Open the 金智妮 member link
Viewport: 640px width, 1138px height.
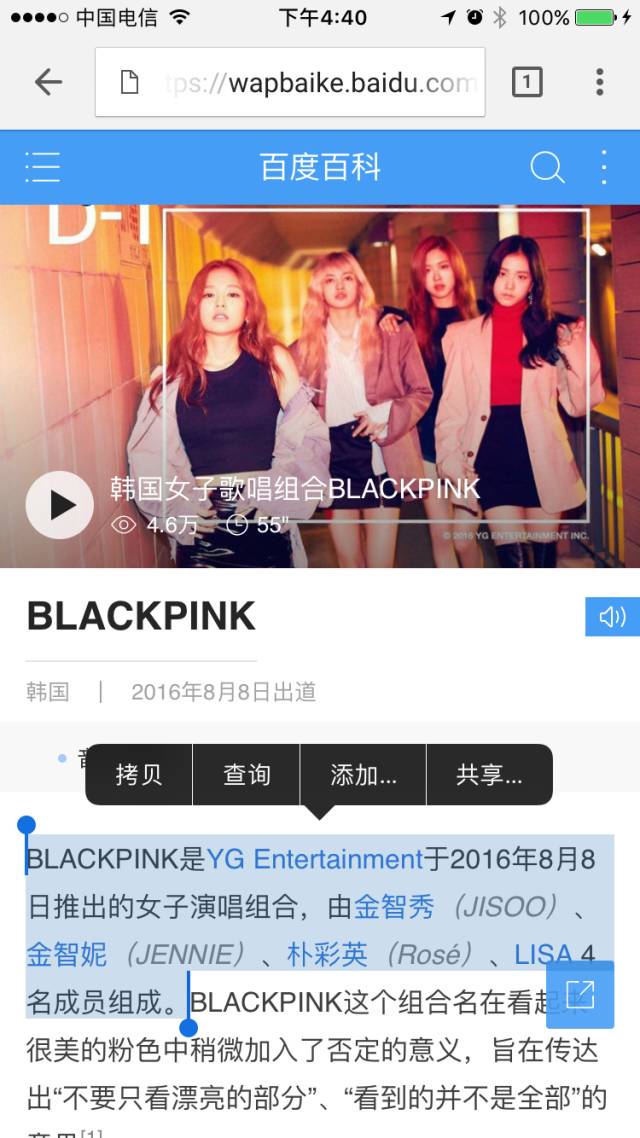[66, 954]
